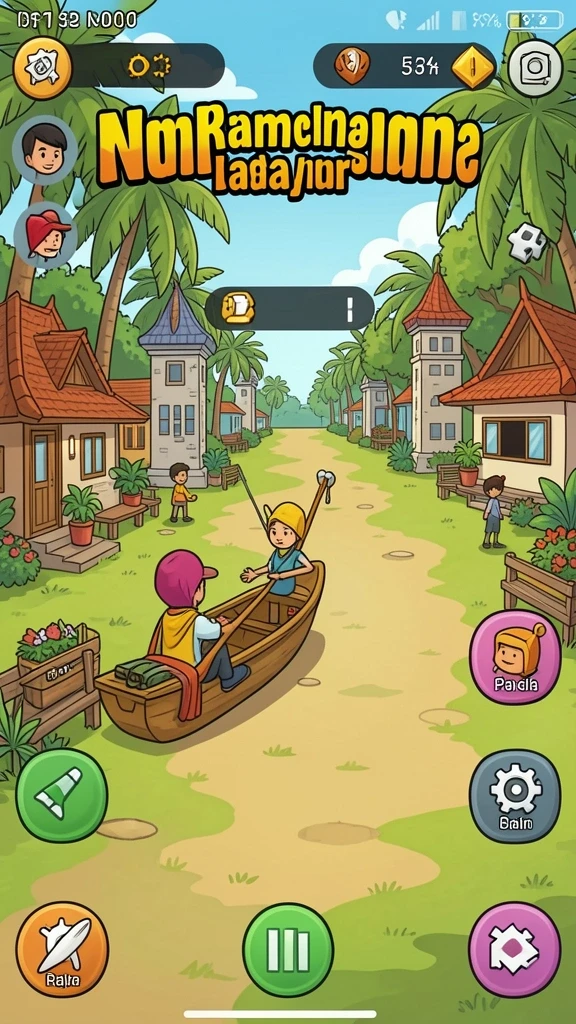Open the purple puzzle piece button
576x1024 pixels.
[x=515, y=950]
